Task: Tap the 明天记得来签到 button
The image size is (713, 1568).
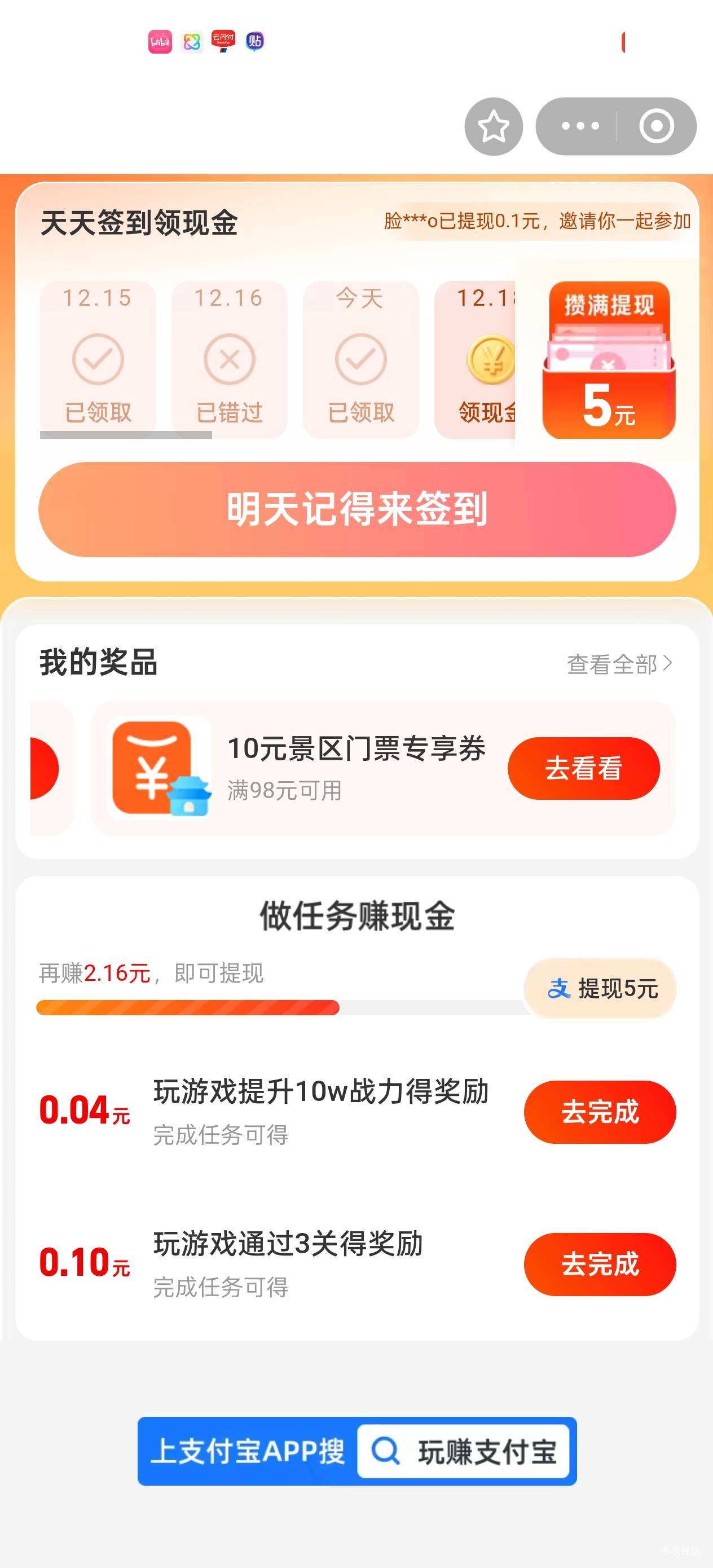Action: [x=357, y=509]
